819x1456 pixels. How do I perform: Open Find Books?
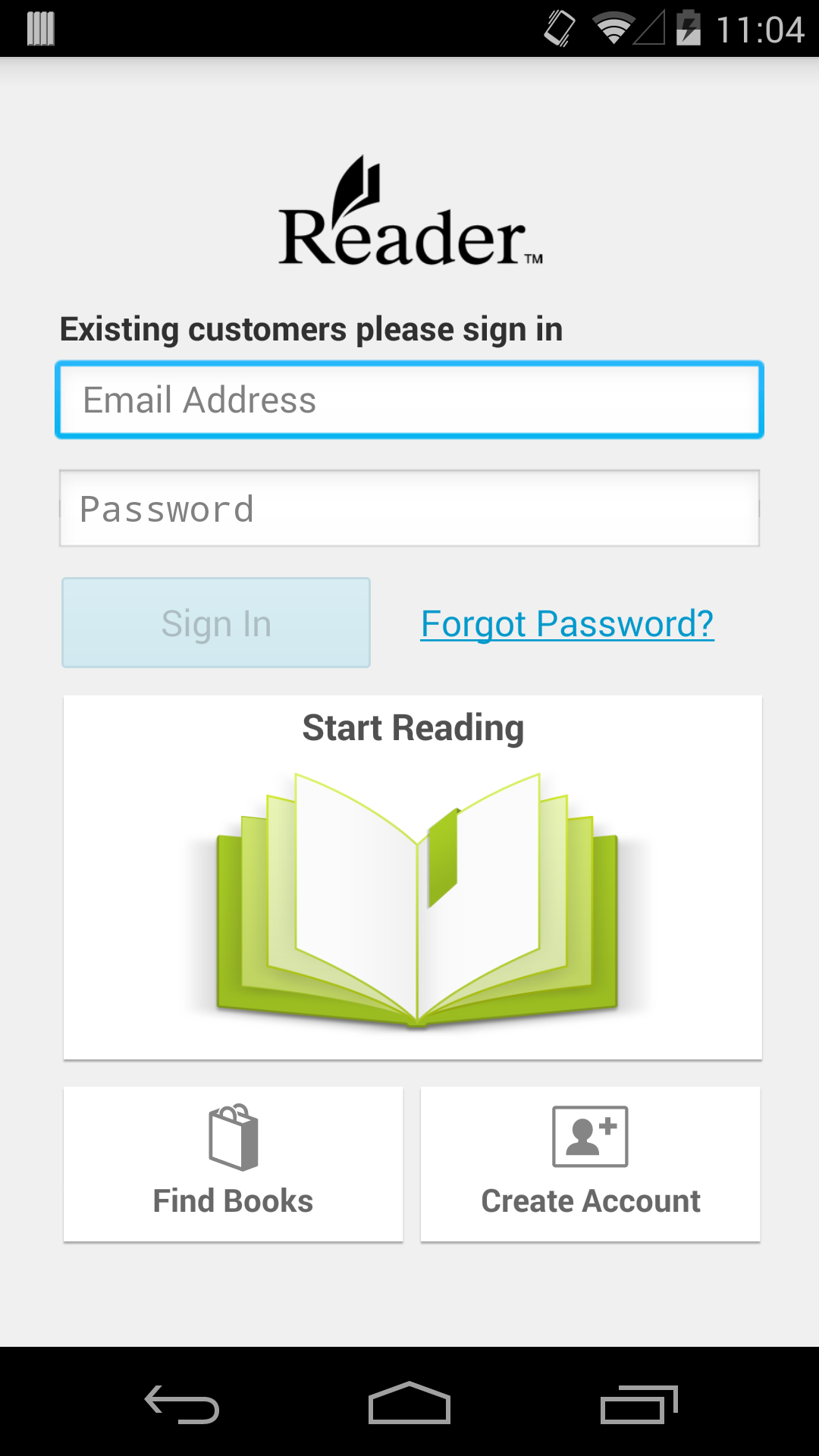click(233, 1164)
